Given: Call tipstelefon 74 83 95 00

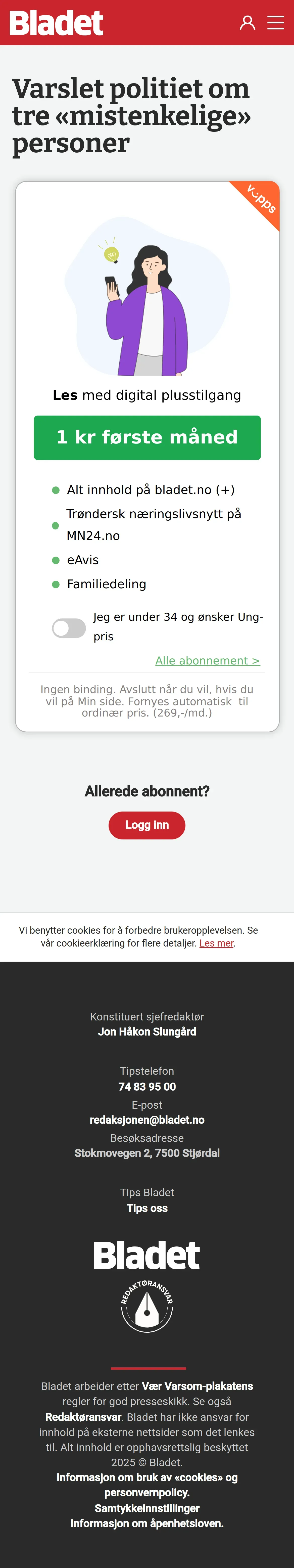Looking at the screenshot, I should (x=147, y=1087).
